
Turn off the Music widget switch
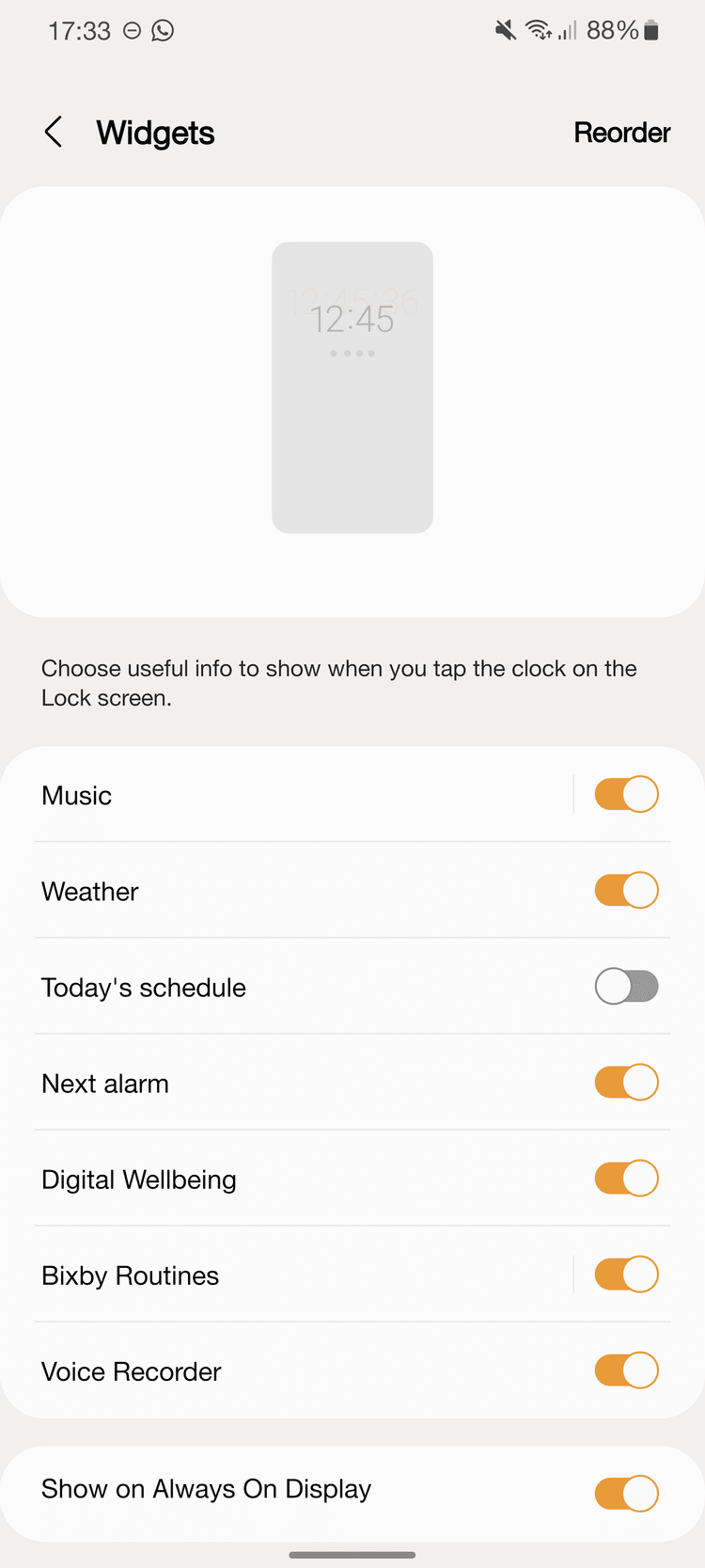(626, 795)
